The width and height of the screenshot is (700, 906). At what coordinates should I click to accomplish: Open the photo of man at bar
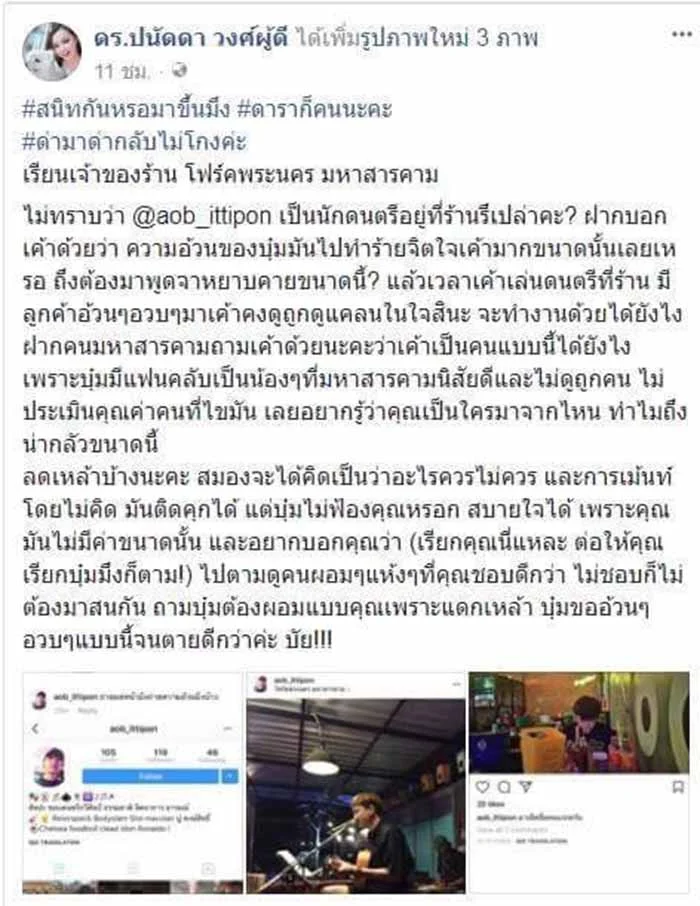coord(579,723)
